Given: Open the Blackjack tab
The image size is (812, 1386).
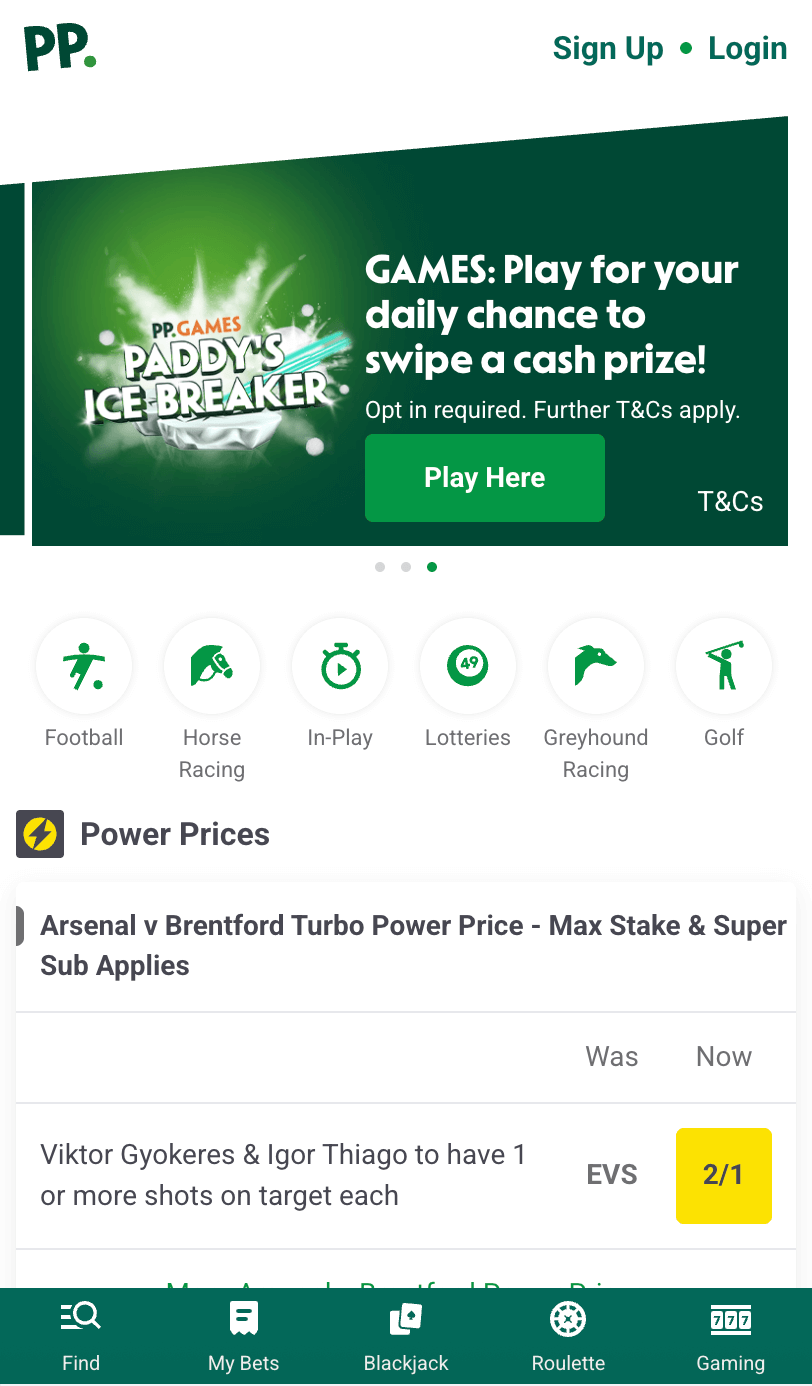Looking at the screenshot, I should click(406, 1336).
